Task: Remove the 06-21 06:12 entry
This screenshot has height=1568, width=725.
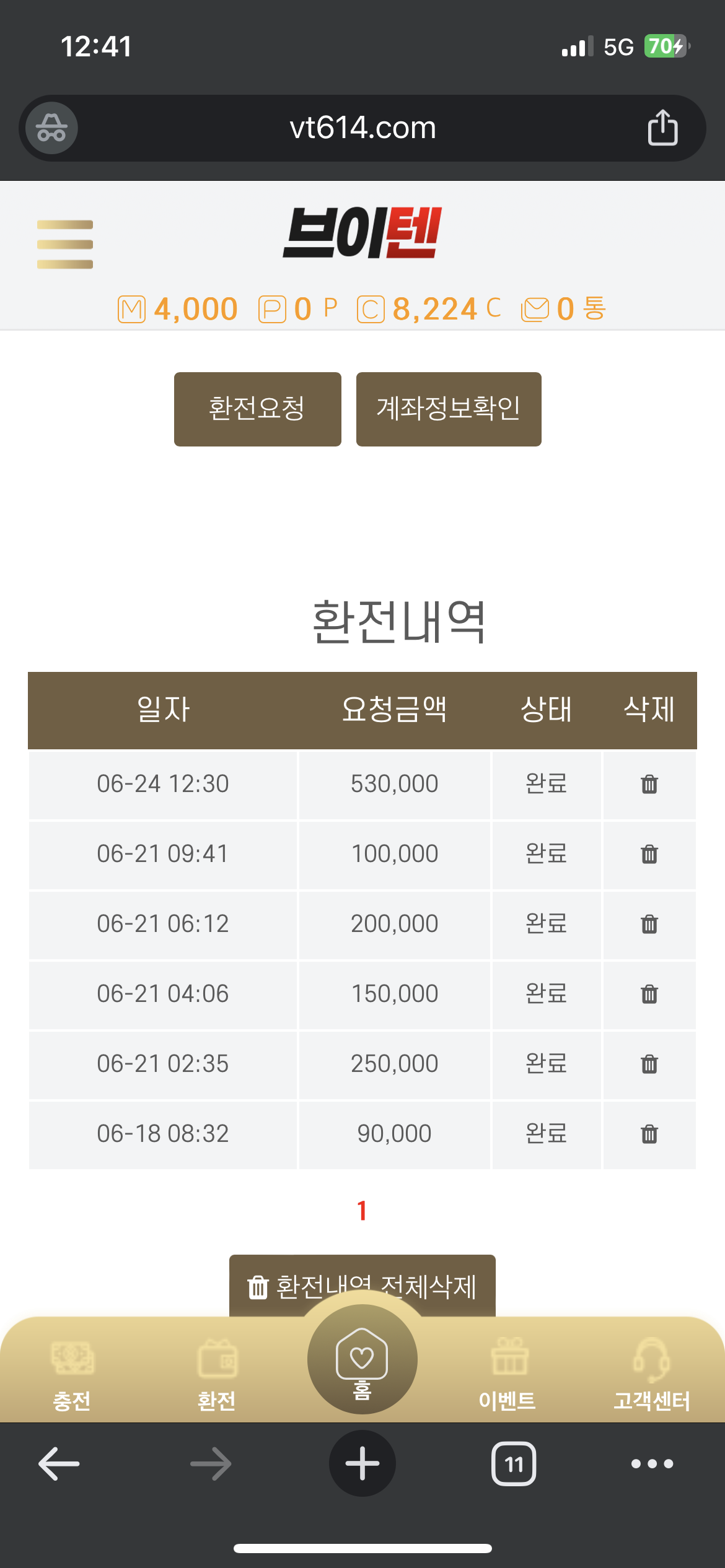Action: click(649, 924)
